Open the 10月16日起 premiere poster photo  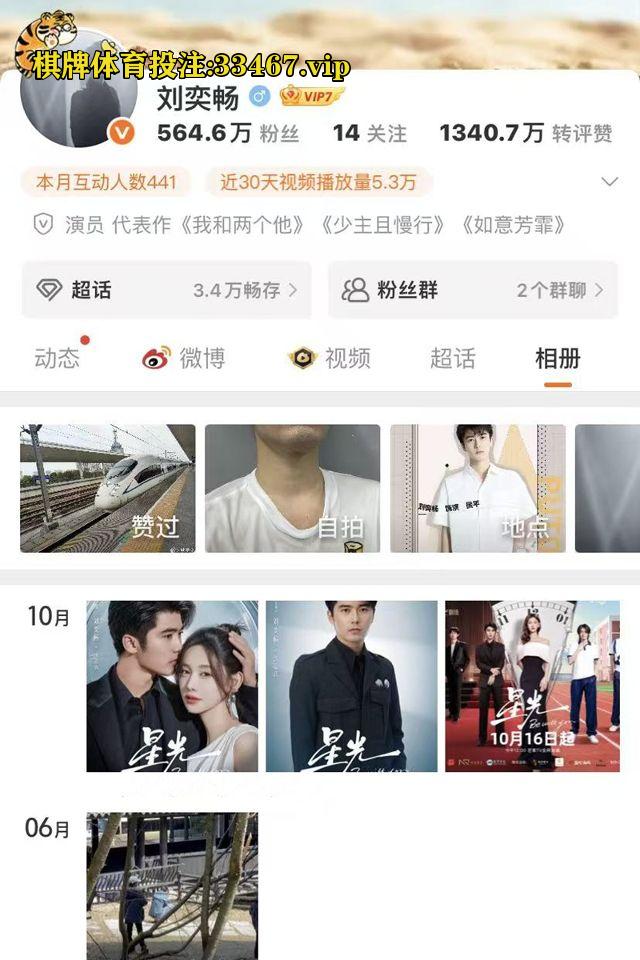tap(531, 686)
